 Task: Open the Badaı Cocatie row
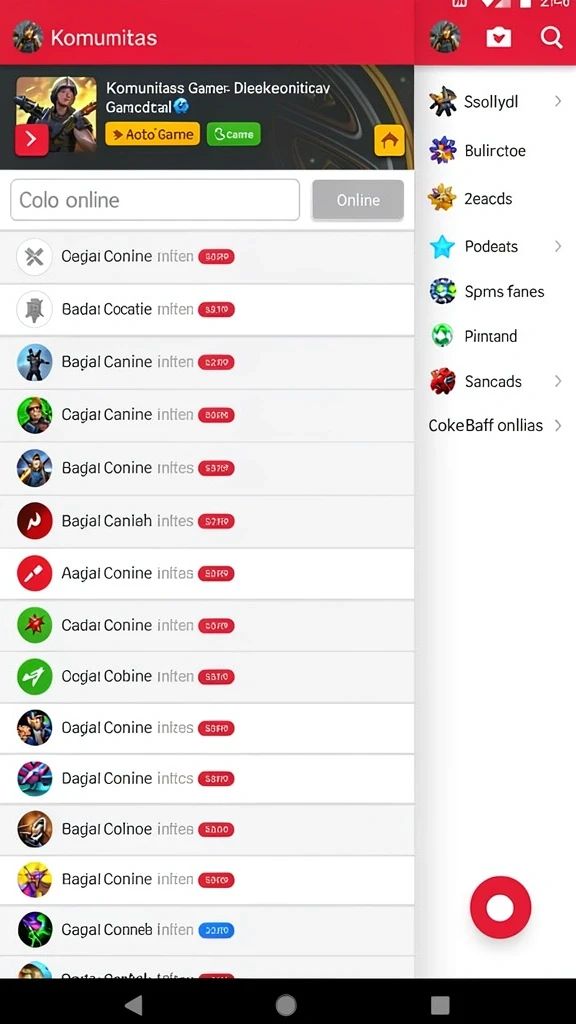pos(207,310)
